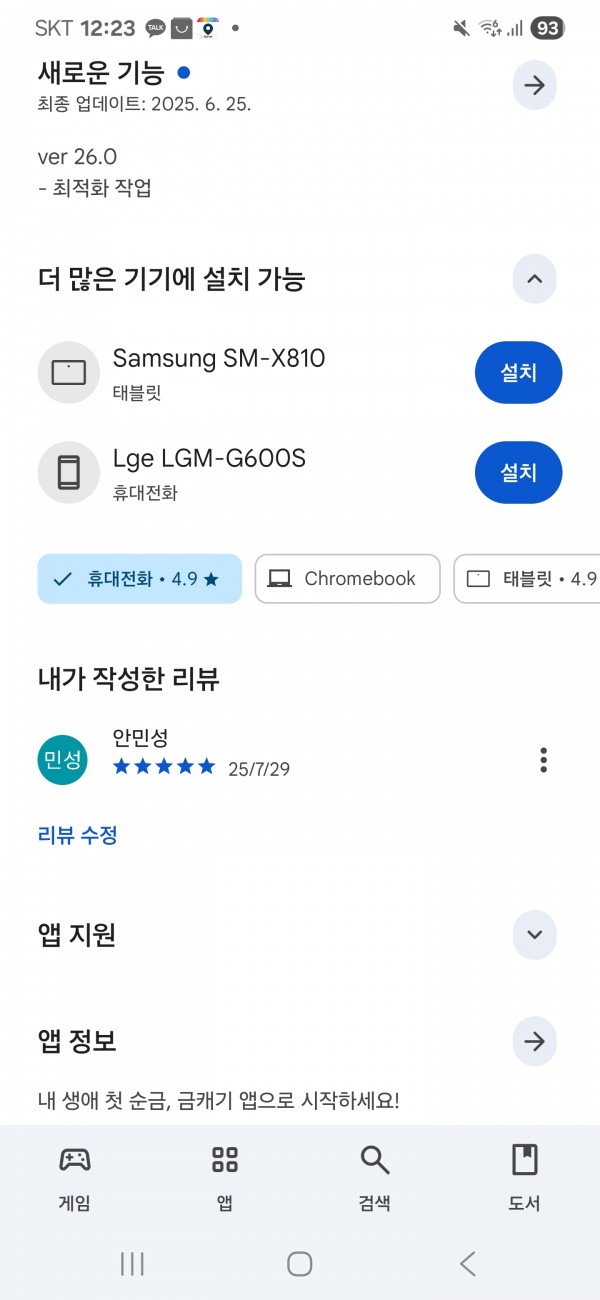Select the Chromebook chip
The height and width of the screenshot is (1300, 600).
(x=348, y=579)
